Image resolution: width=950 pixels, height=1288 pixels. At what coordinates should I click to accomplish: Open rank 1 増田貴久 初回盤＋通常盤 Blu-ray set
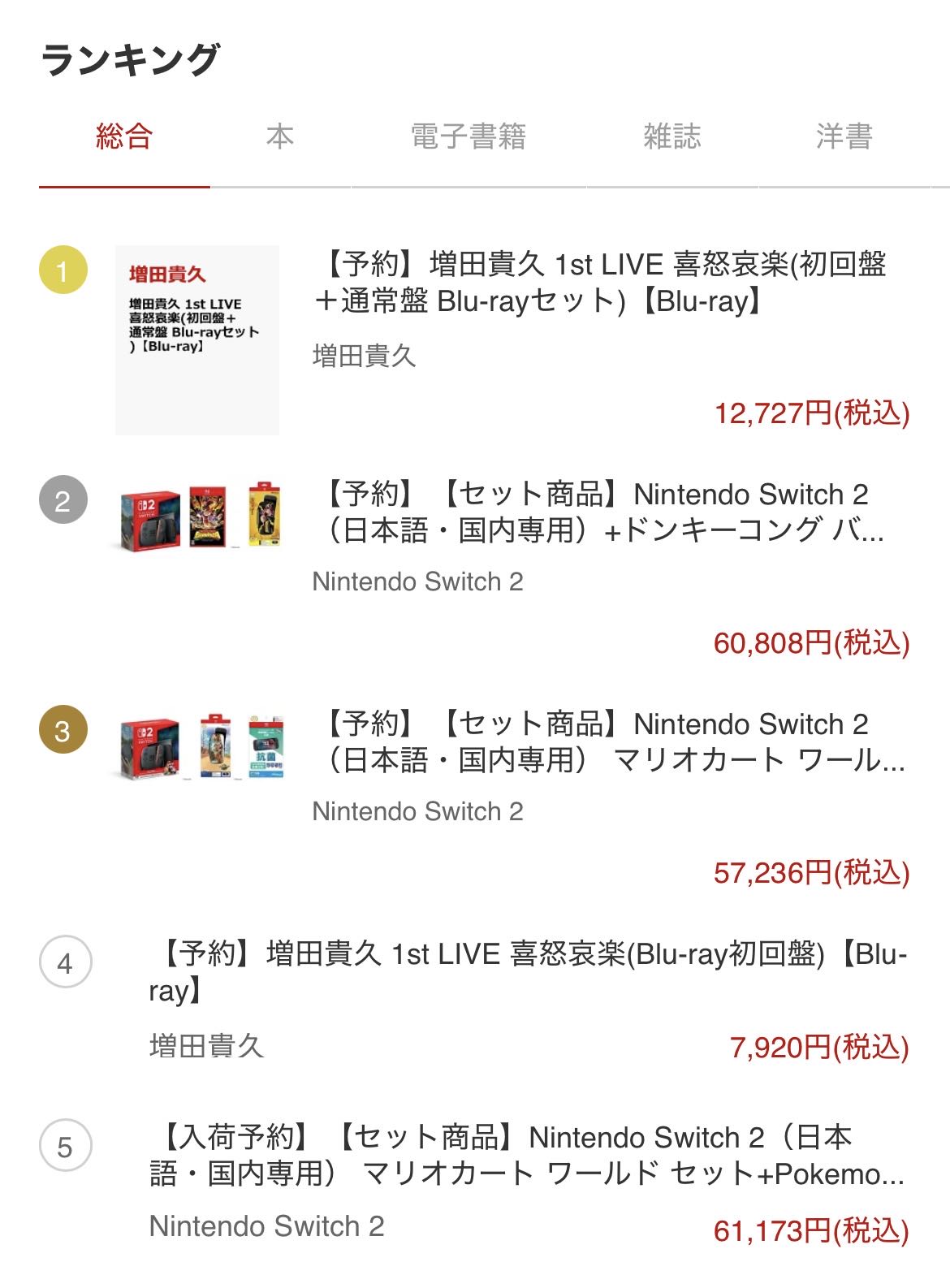click(x=599, y=283)
